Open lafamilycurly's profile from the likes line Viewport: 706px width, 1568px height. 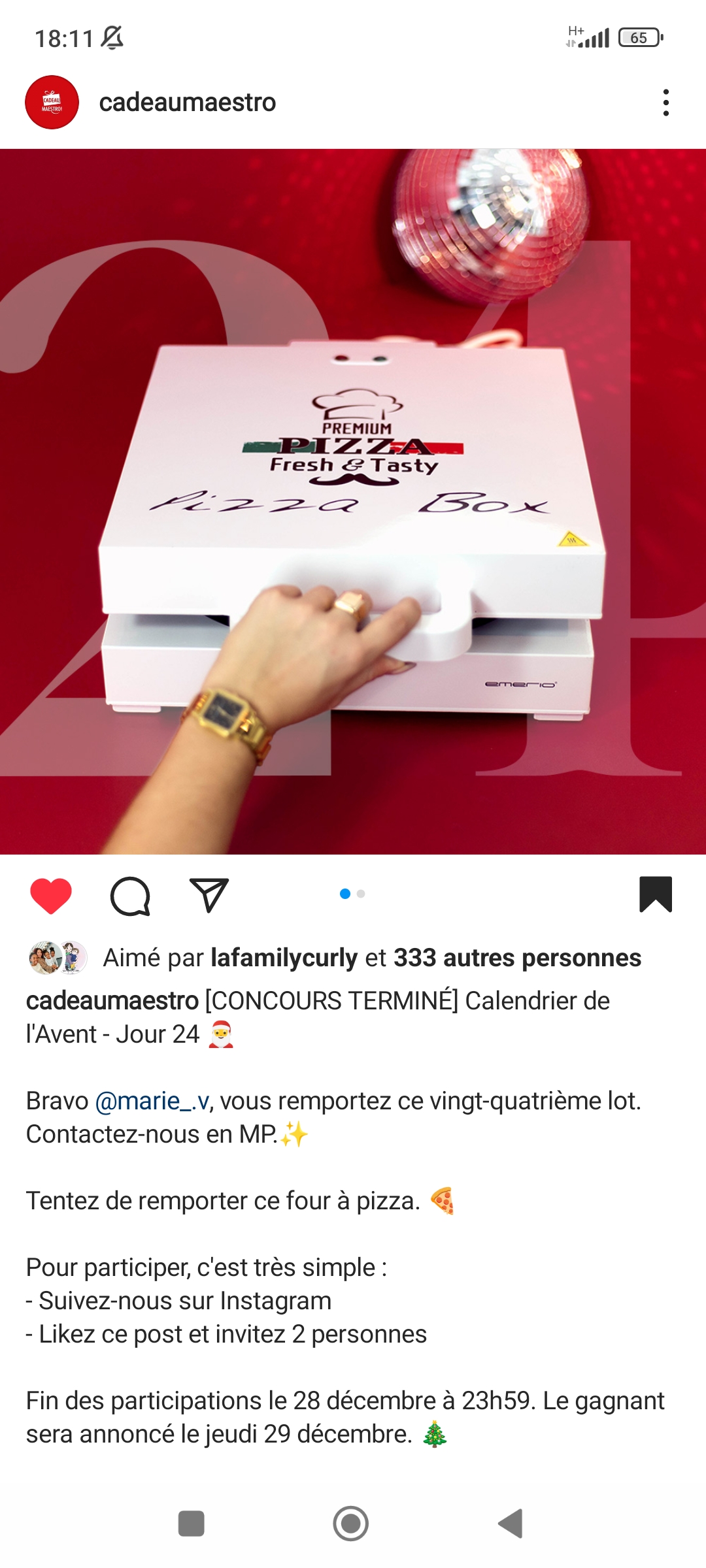click(284, 958)
